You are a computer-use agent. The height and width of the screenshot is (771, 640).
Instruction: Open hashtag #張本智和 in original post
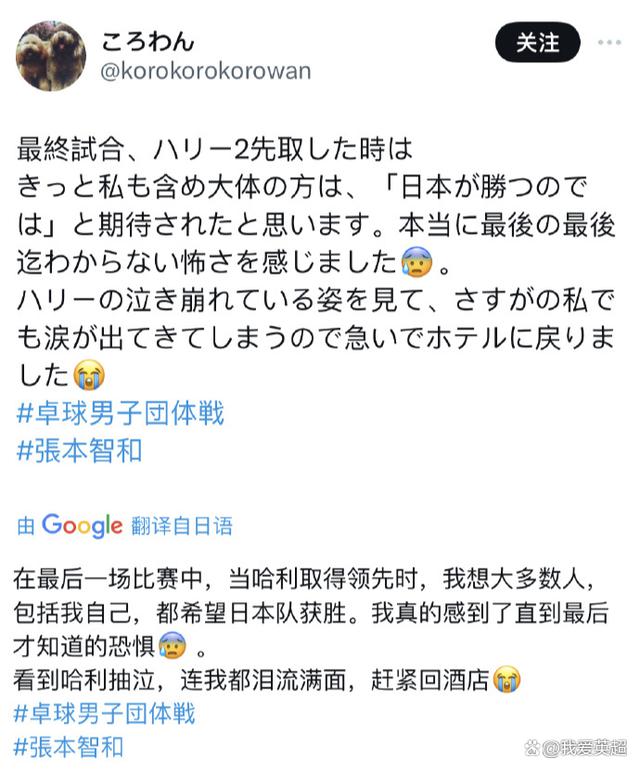point(80,450)
